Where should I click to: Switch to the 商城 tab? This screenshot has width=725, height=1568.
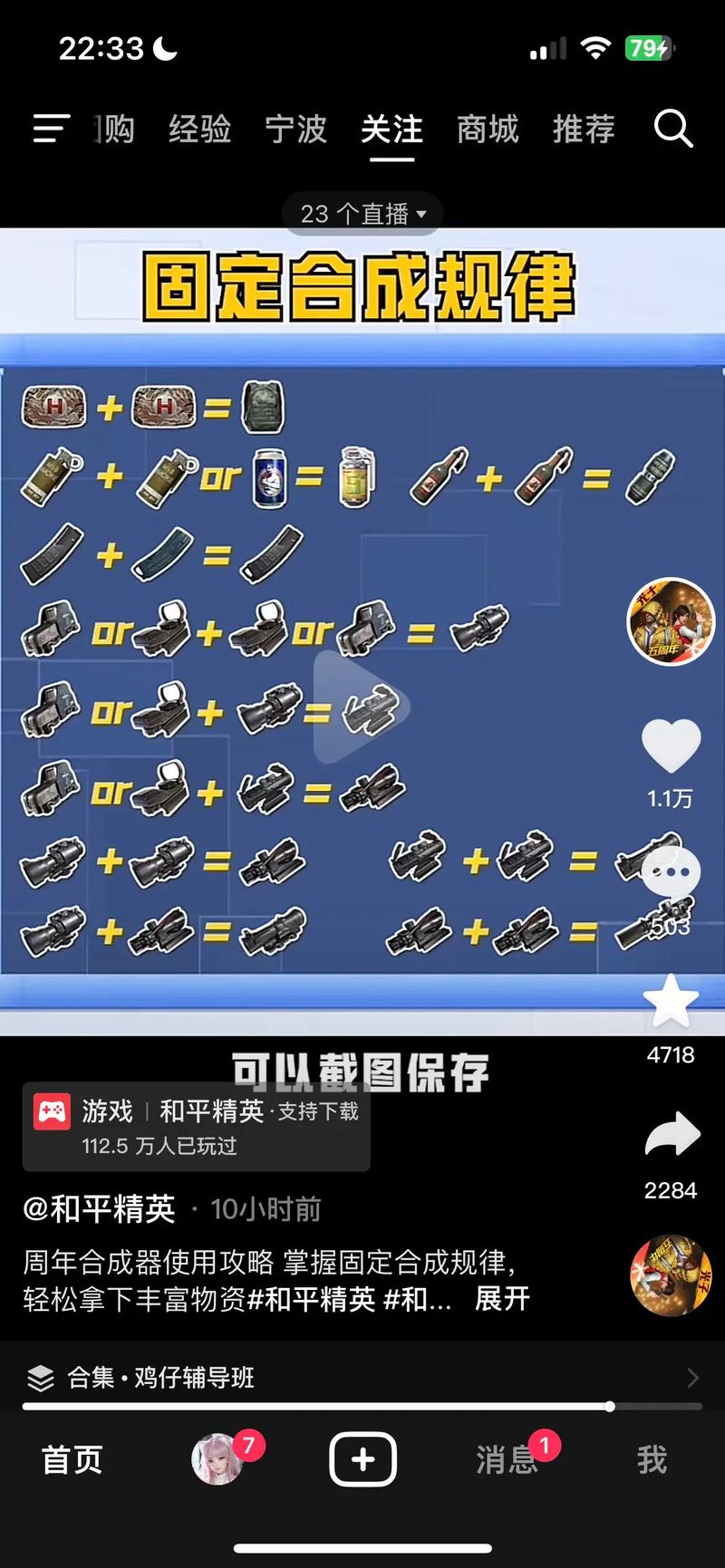click(488, 129)
